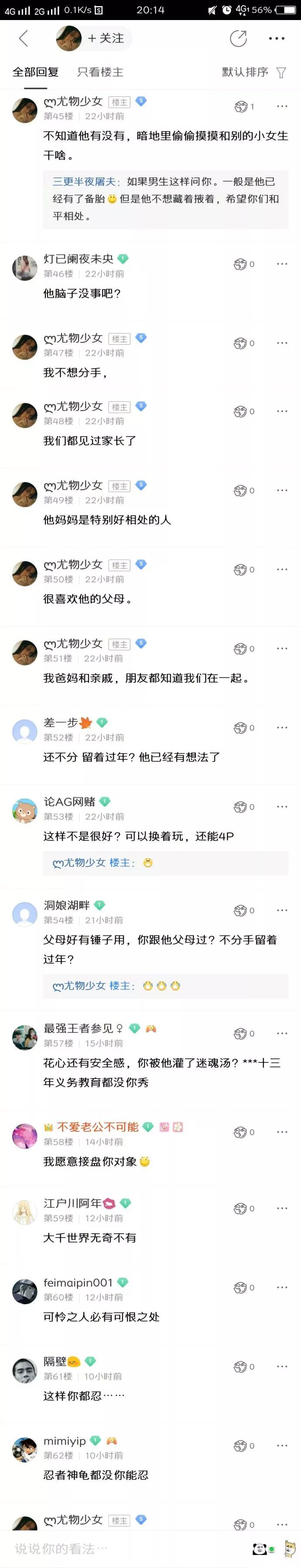Switch to the 只看楼主 tab
The width and height of the screenshot is (301, 1568).
[100, 72]
